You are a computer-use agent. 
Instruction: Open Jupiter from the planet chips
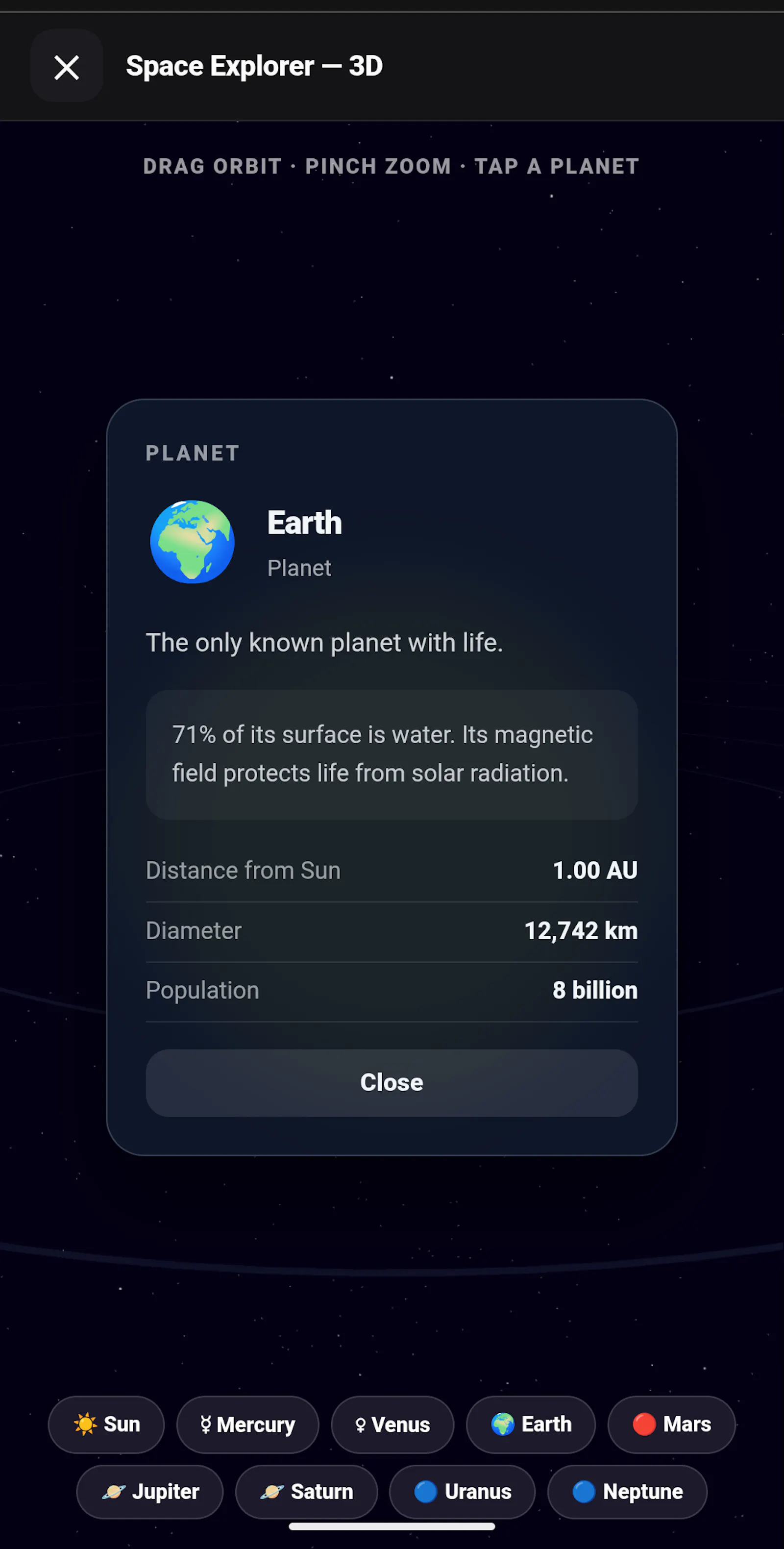(x=150, y=1492)
